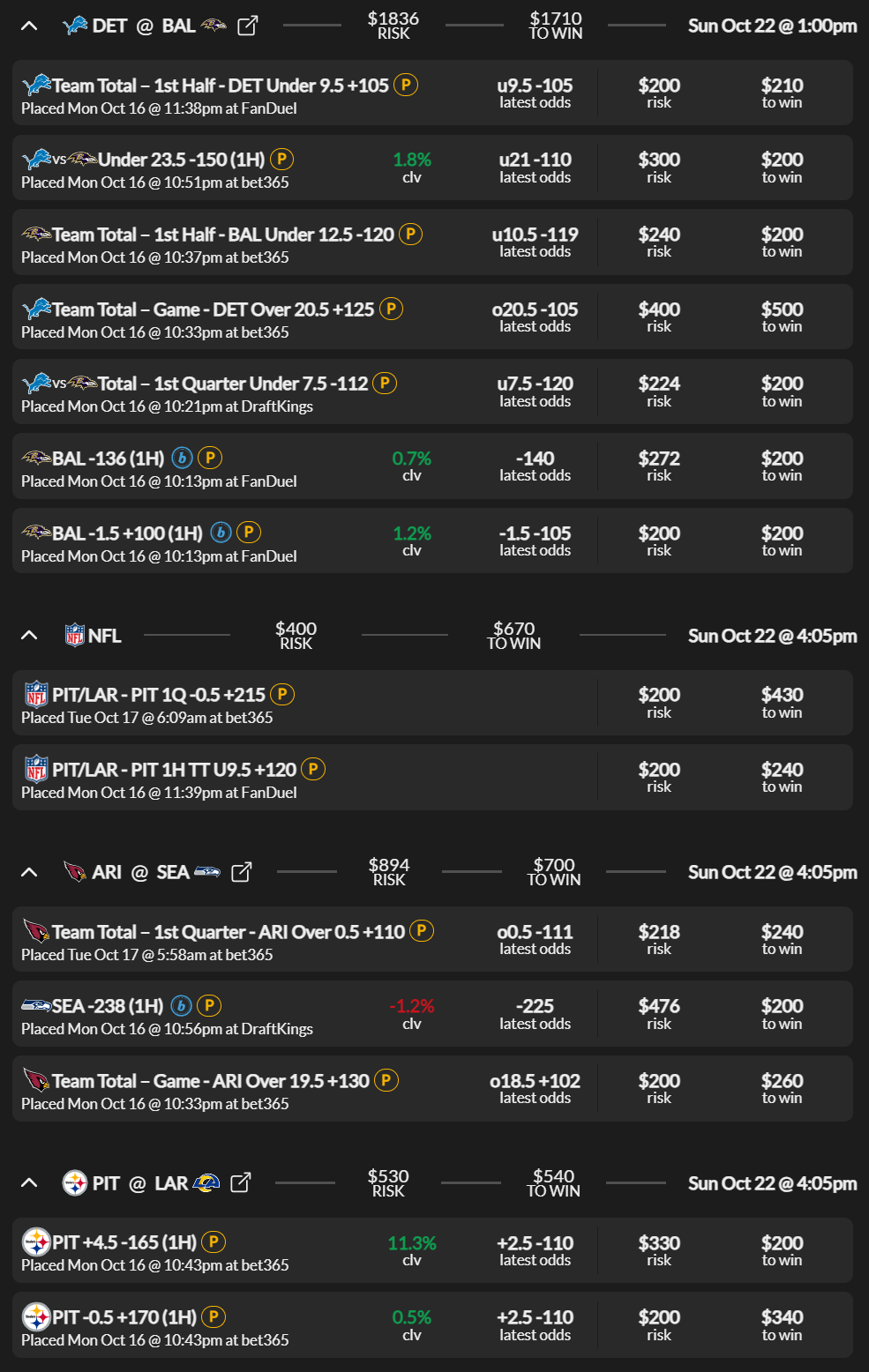This screenshot has height=1372, width=869.
Task: Select the BAL -136 first half bet row
Action: point(434,466)
